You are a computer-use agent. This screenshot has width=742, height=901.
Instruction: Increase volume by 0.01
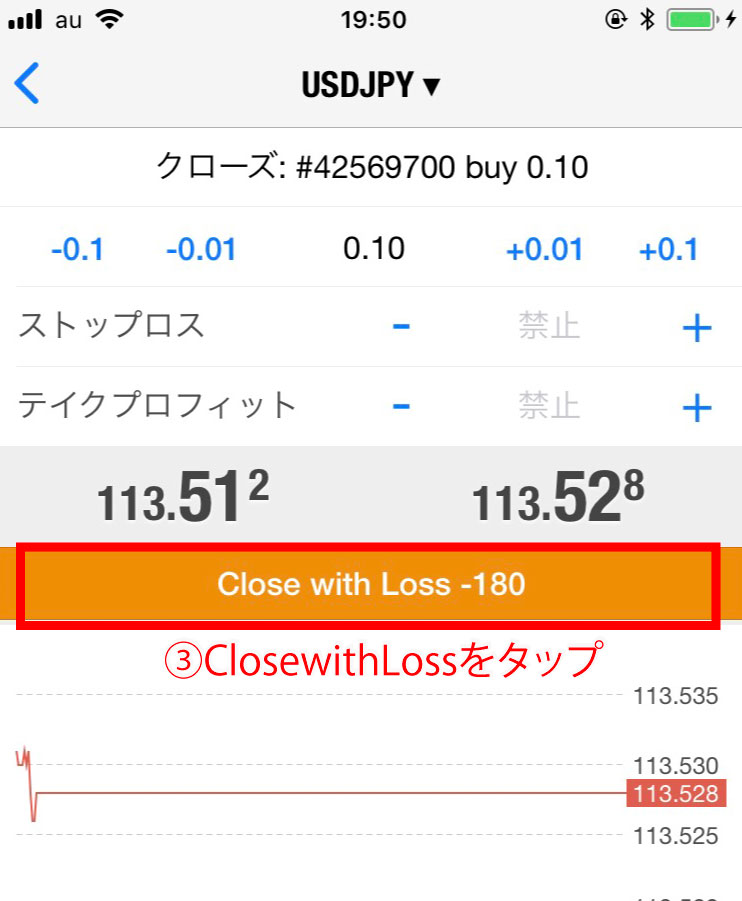pyautogui.click(x=544, y=249)
